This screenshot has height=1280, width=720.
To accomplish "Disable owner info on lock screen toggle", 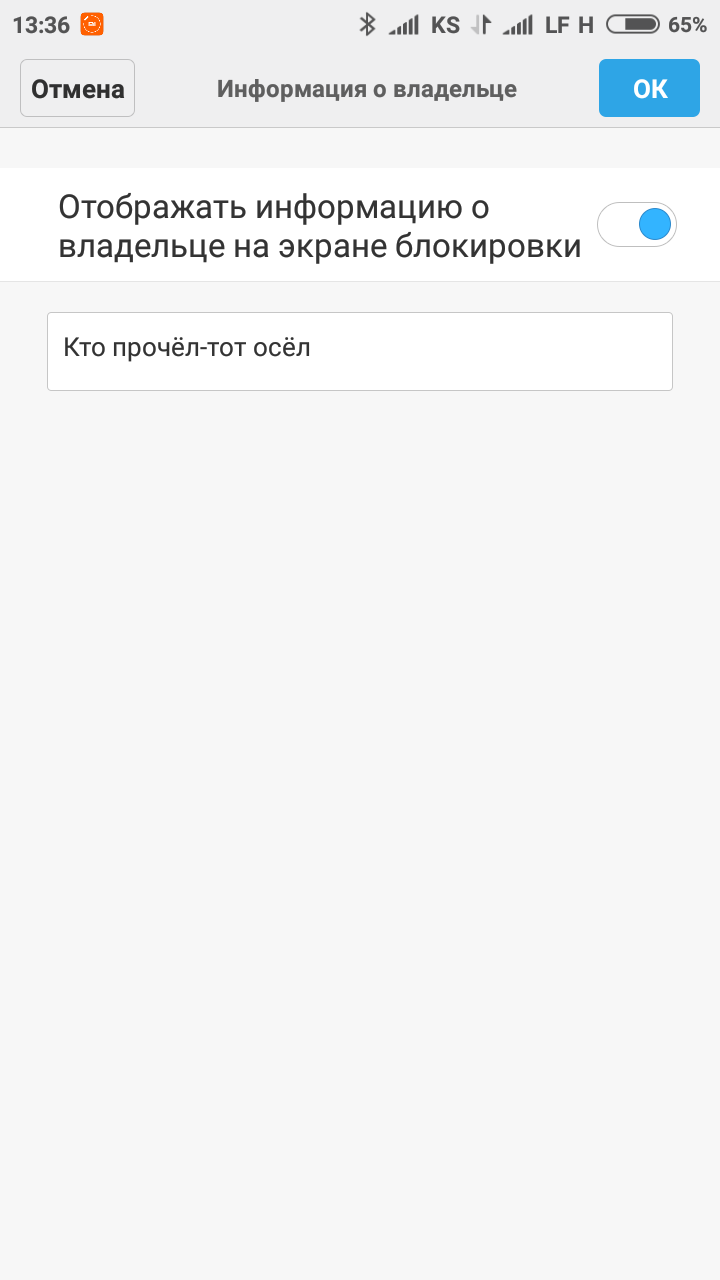I will [637, 224].
